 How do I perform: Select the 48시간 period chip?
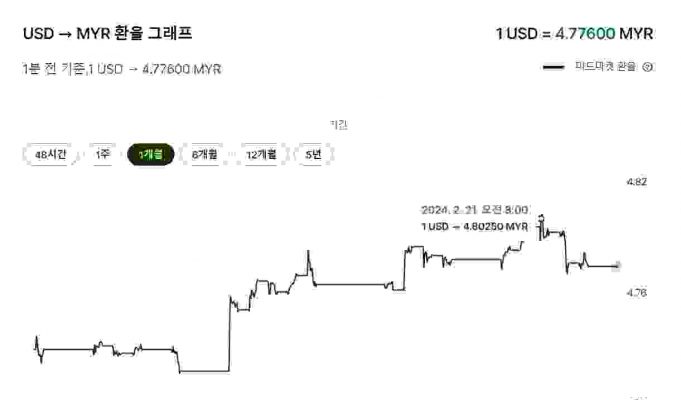click(x=51, y=155)
